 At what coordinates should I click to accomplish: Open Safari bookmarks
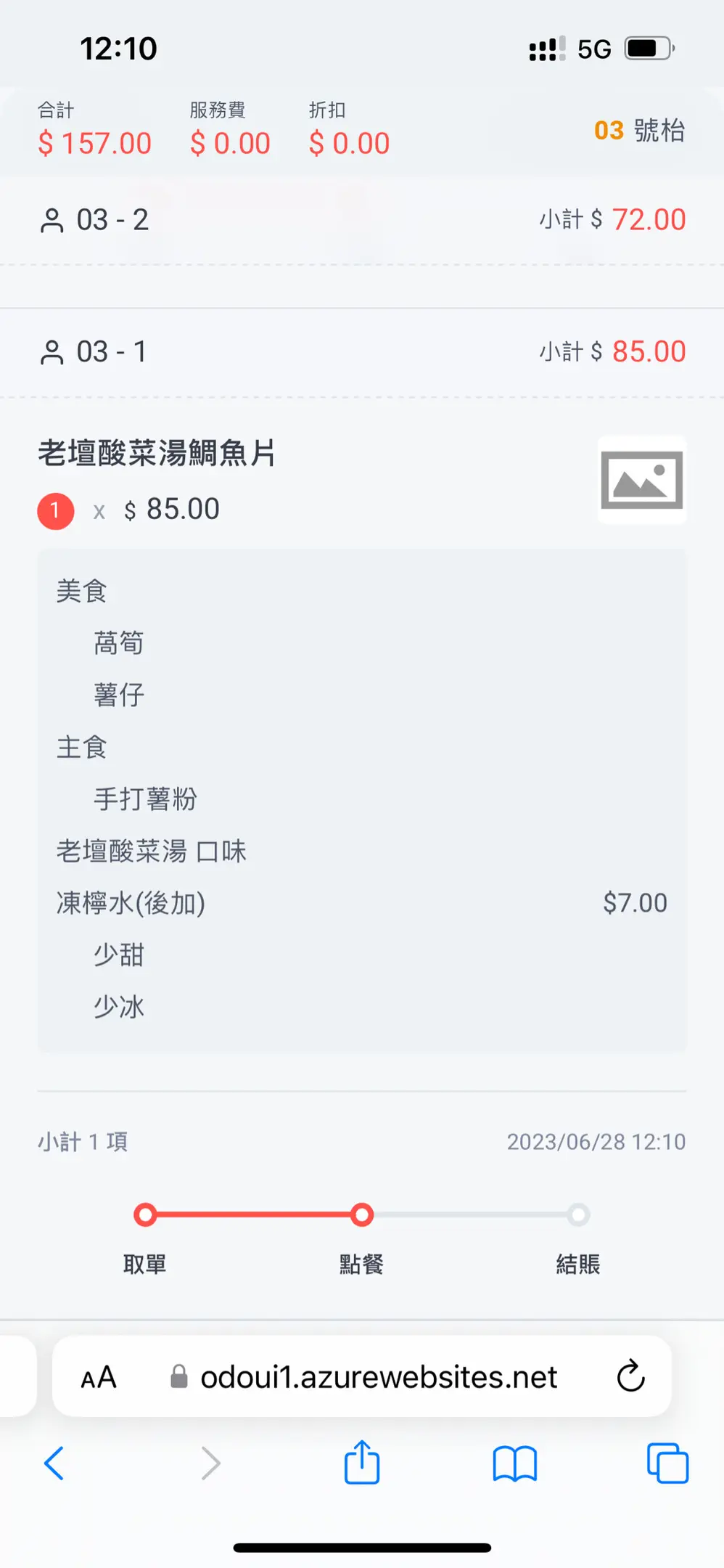[514, 1463]
